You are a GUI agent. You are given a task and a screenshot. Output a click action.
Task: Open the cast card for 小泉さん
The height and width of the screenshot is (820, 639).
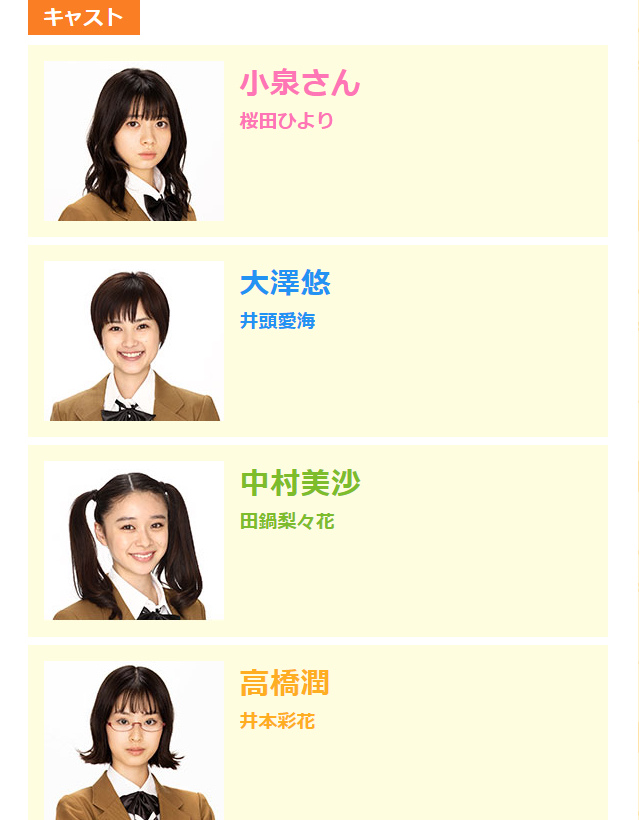coord(317,141)
